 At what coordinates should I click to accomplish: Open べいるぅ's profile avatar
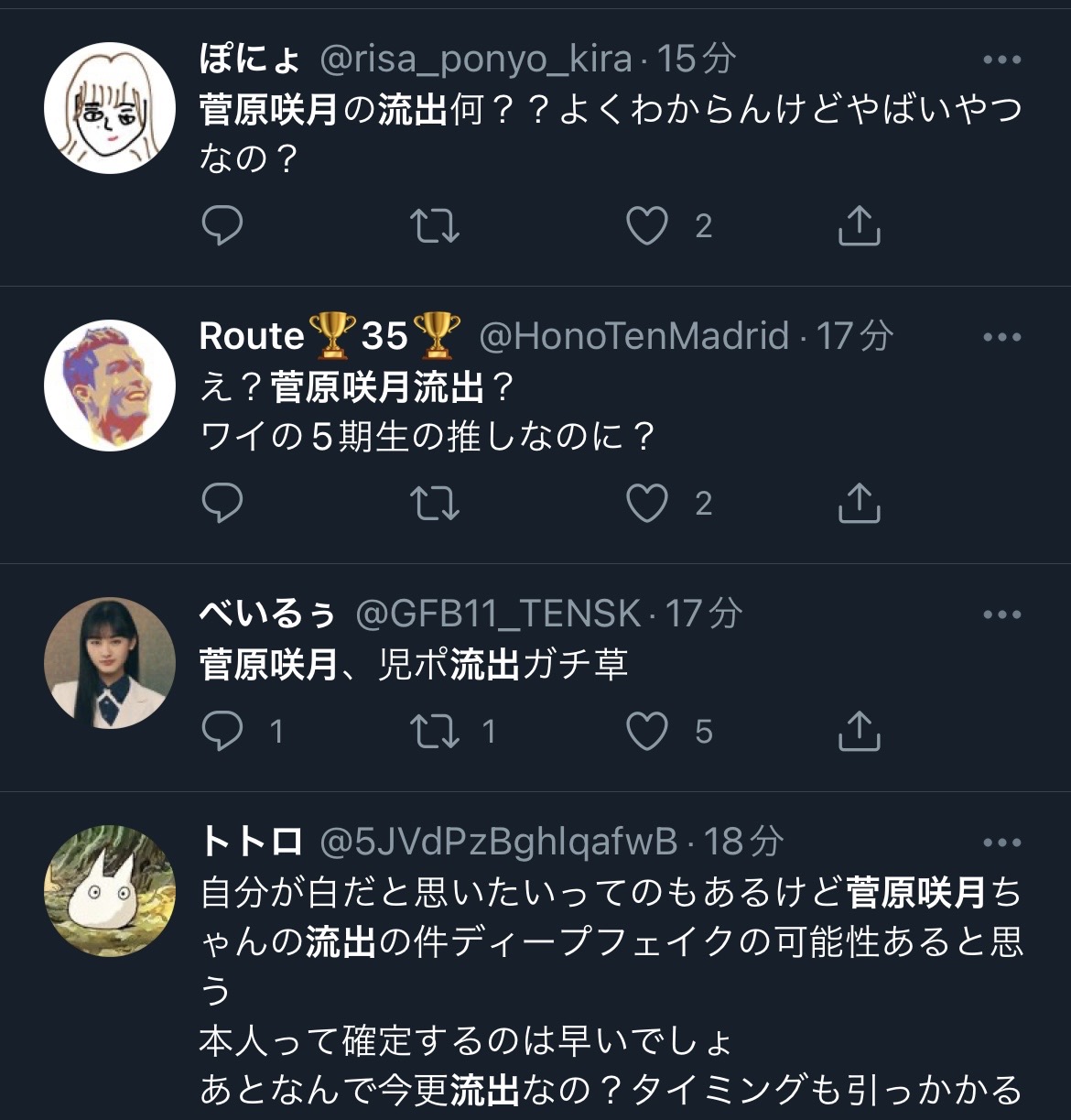click(x=110, y=663)
